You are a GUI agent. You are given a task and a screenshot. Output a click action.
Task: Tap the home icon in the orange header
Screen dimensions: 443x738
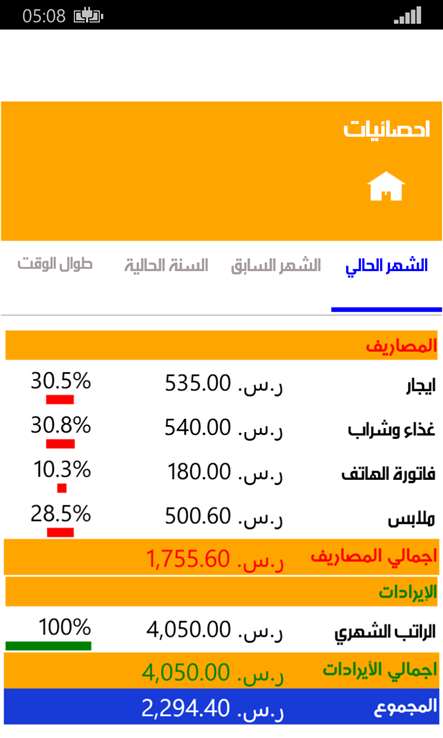[386, 186]
